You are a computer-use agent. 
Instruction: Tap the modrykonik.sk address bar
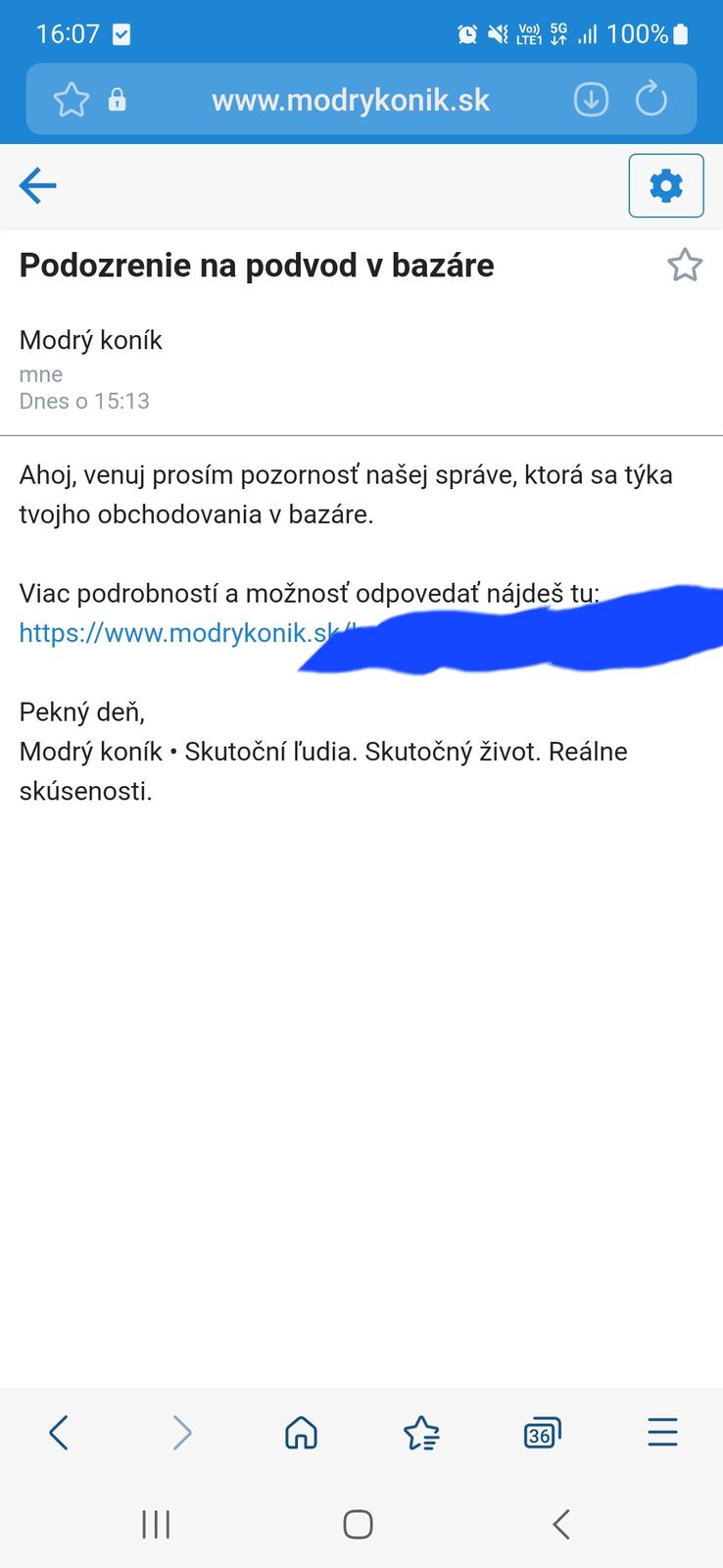click(x=350, y=100)
